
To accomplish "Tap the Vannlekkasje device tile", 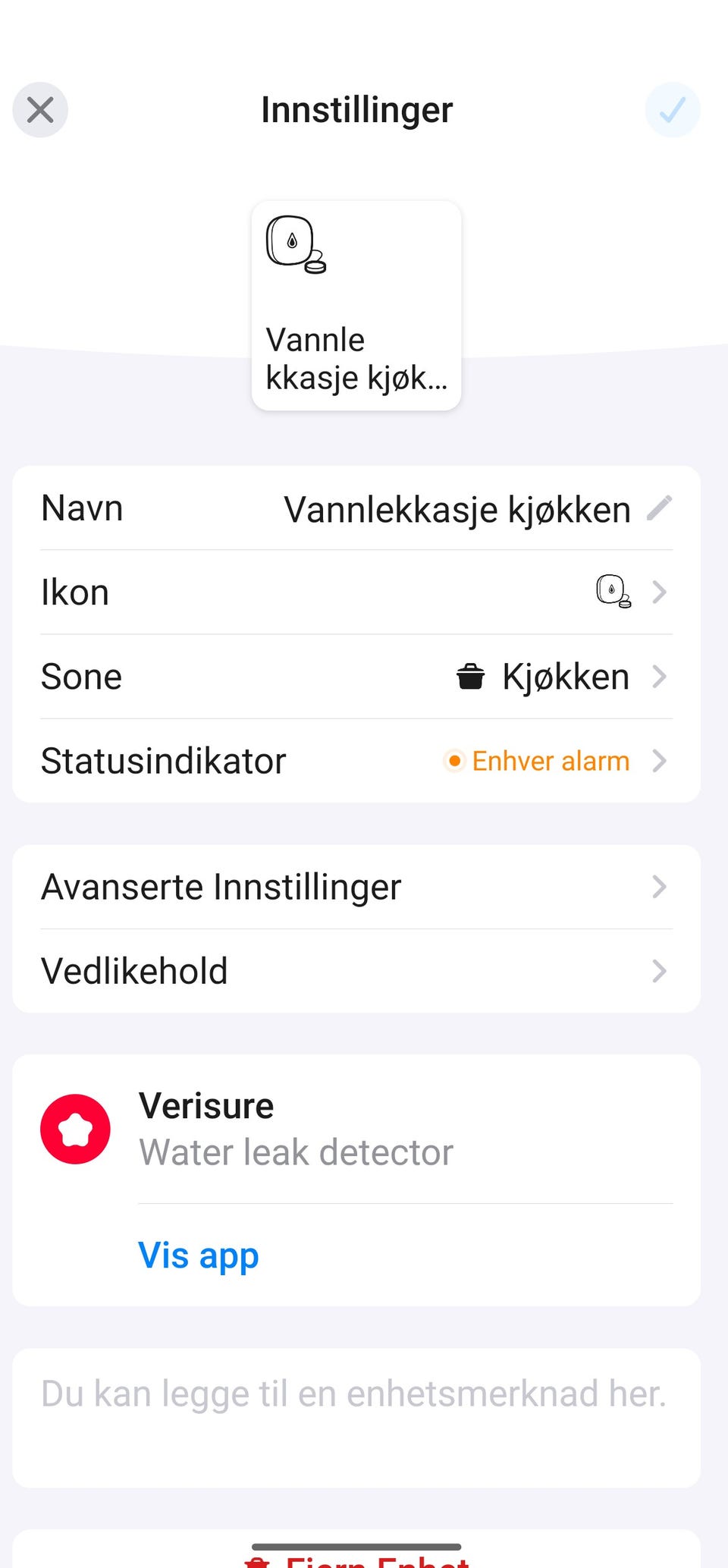I will pos(356,306).
